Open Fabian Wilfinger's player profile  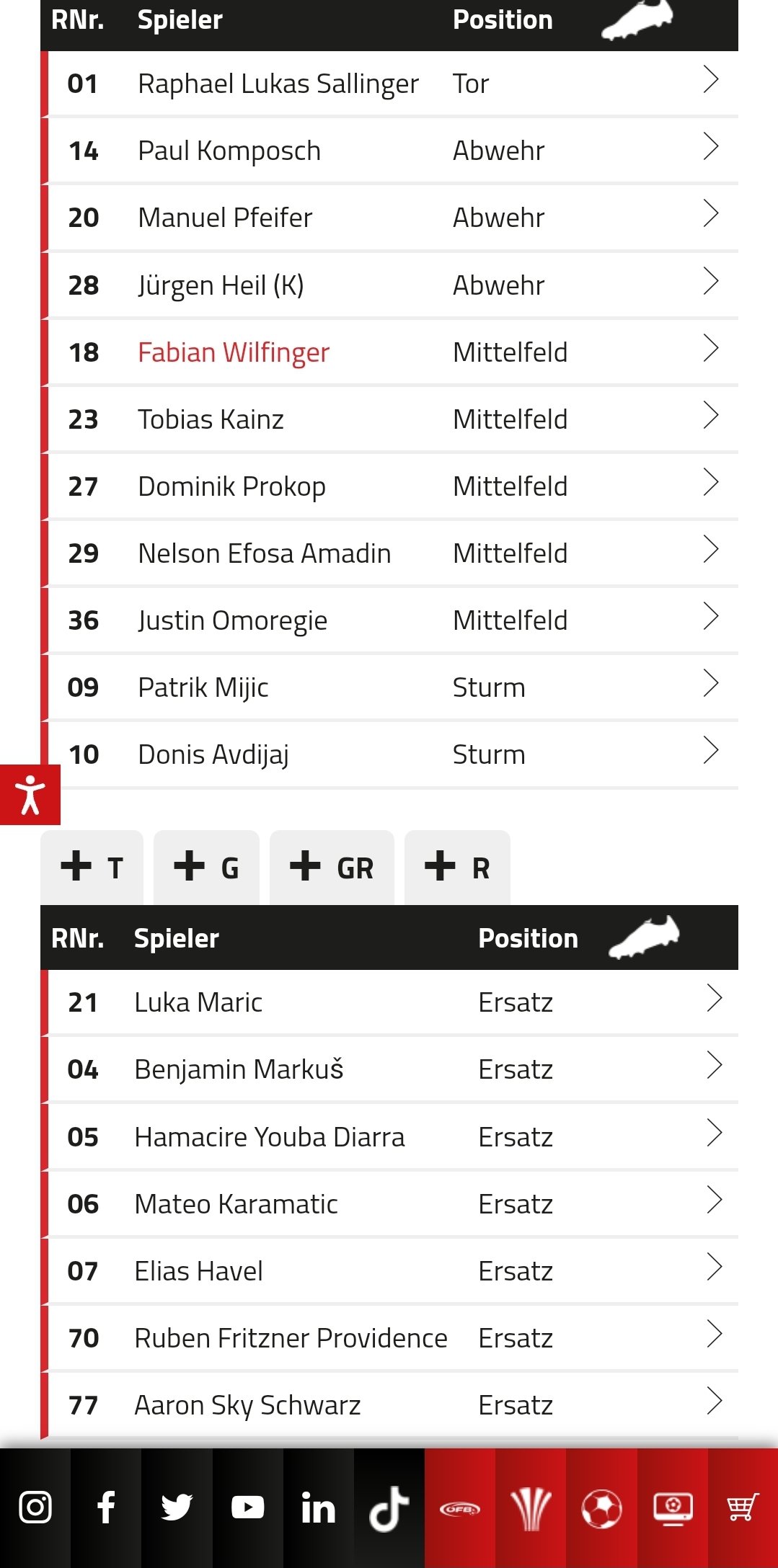[x=233, y=352]
